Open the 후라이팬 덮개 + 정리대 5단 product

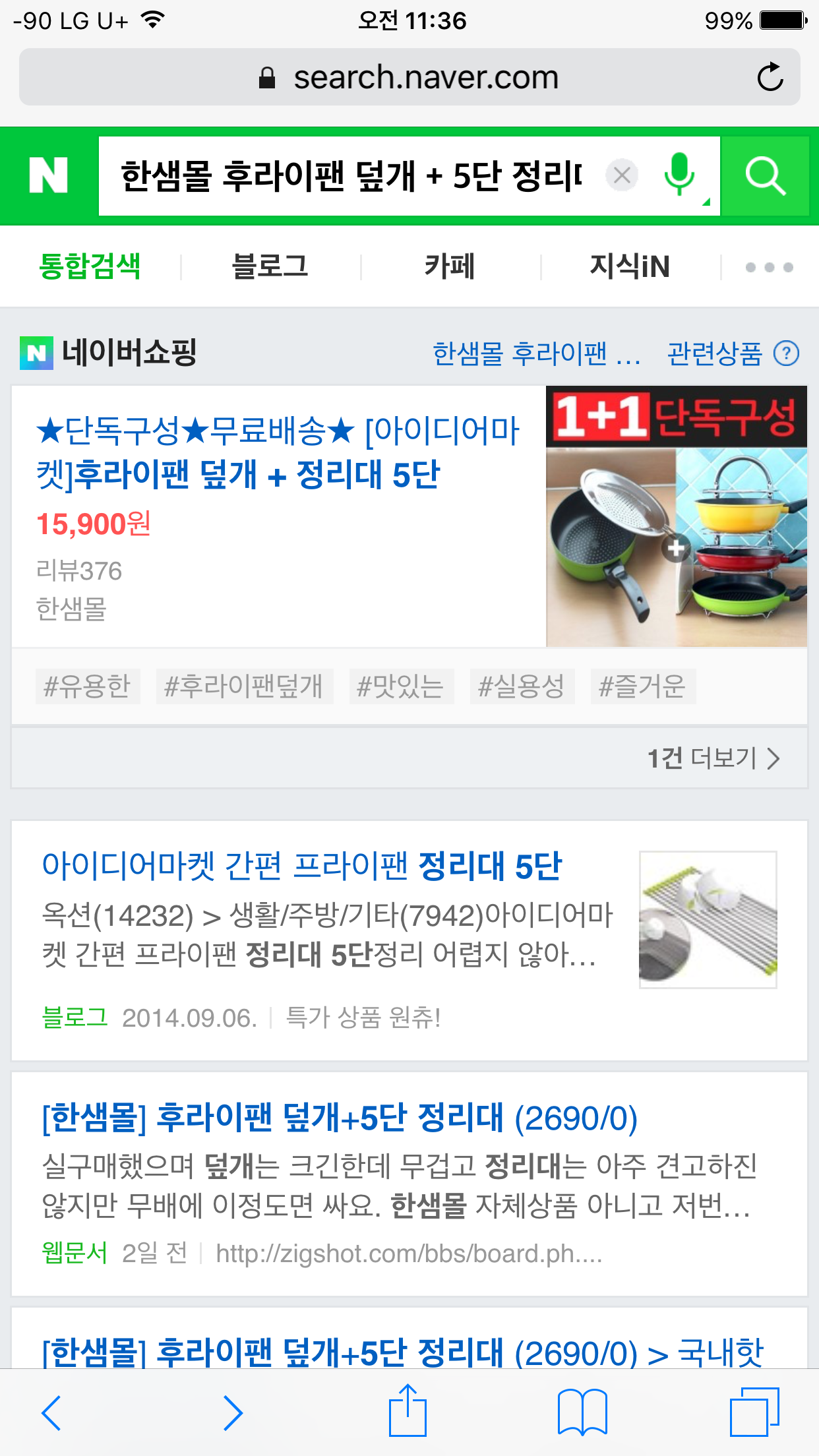click(x=277, y=452)
